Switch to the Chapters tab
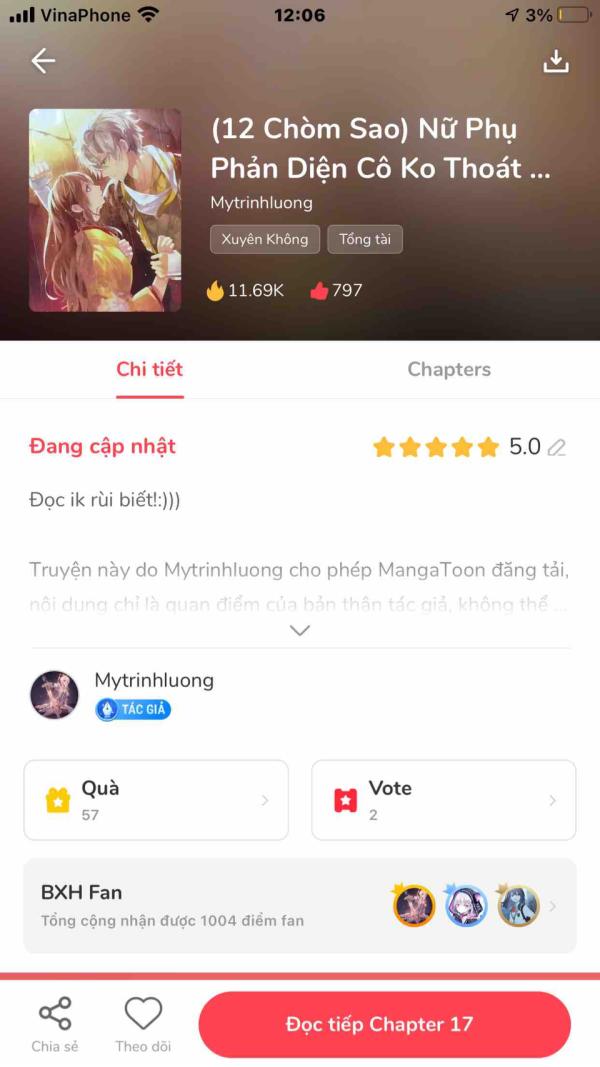The width and height of the screenshot is (600, 1067). pos(449,369)
